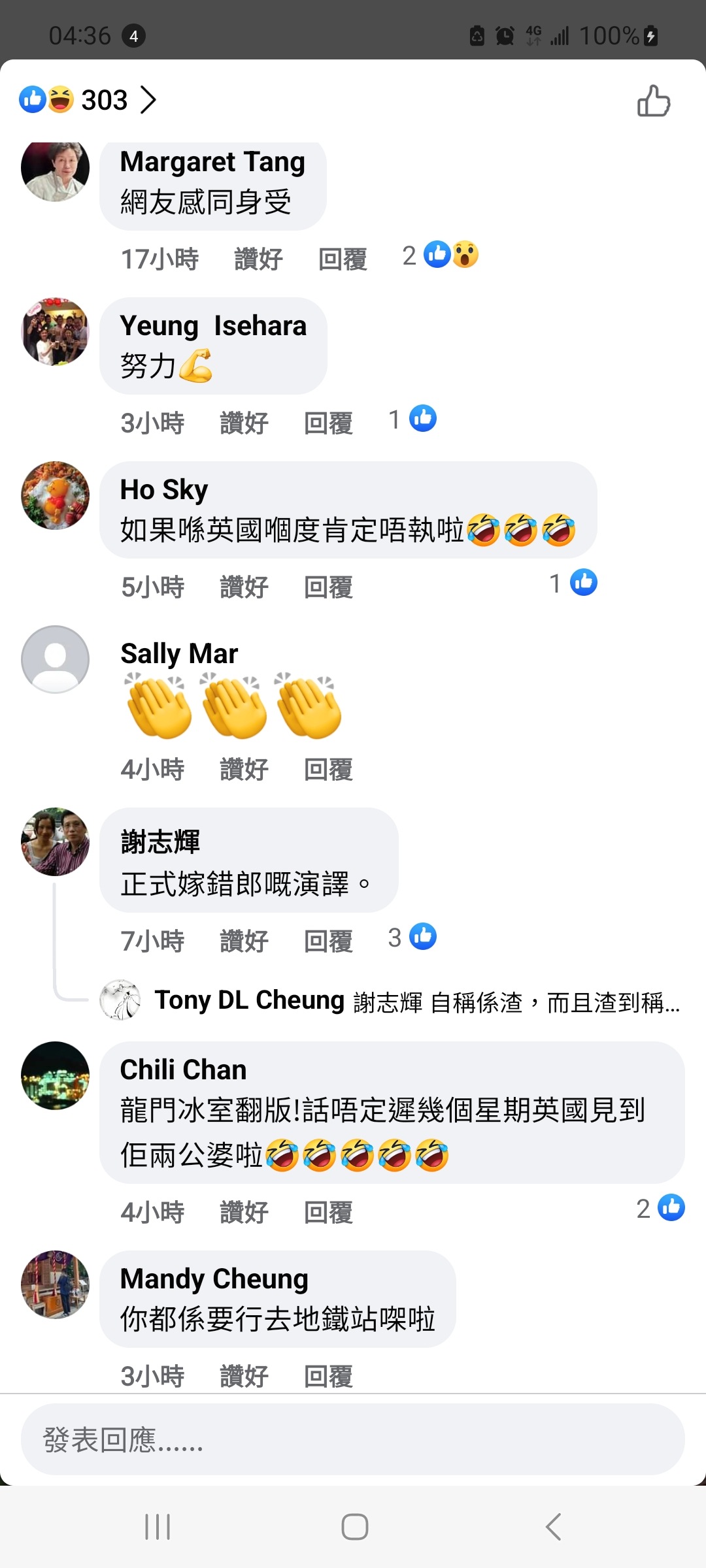Tap the like reaction icon on Yeung Isehara's comment
Viewport: 706px width, 1568px height.
pyautogui.click(x=423, y=419)
